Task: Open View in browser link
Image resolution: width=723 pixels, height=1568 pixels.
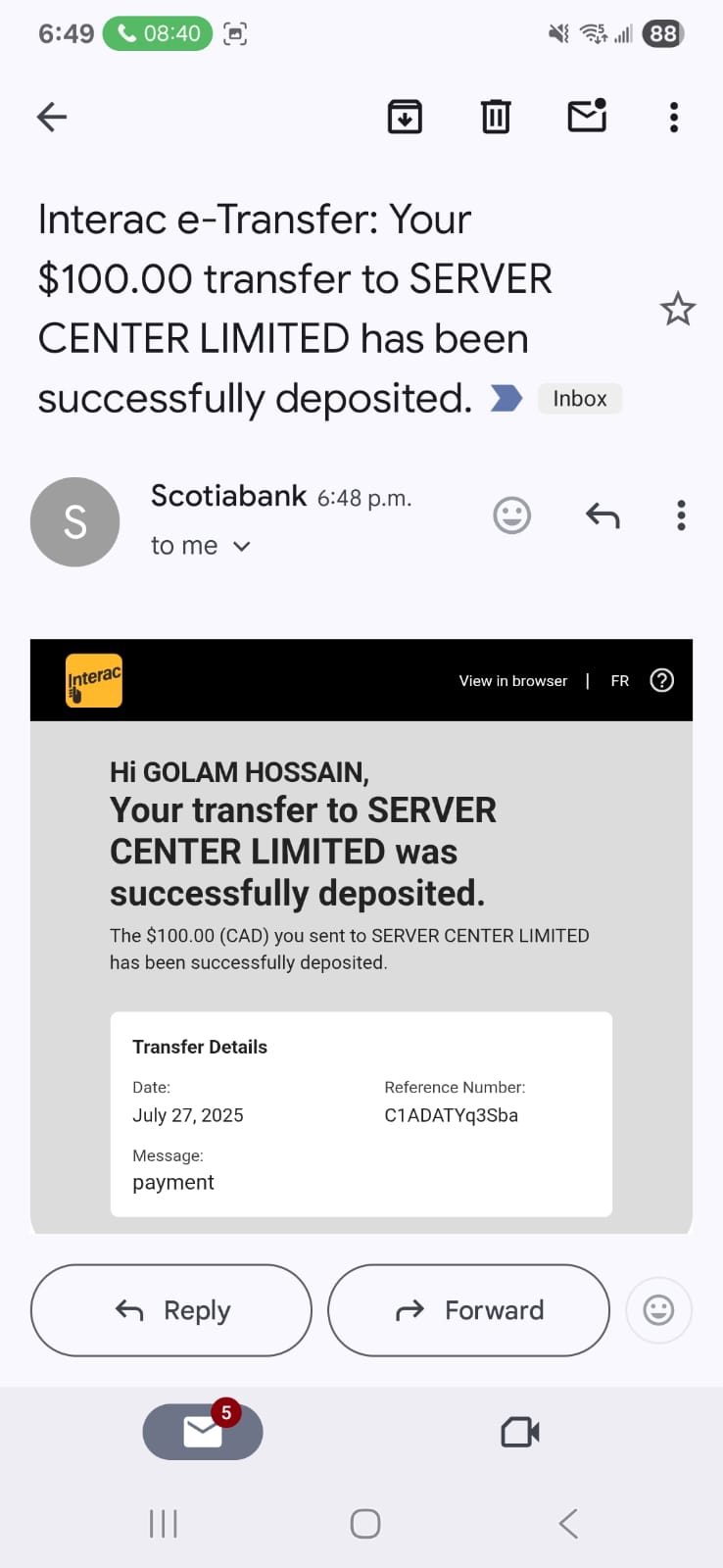Action: (513, 681)
